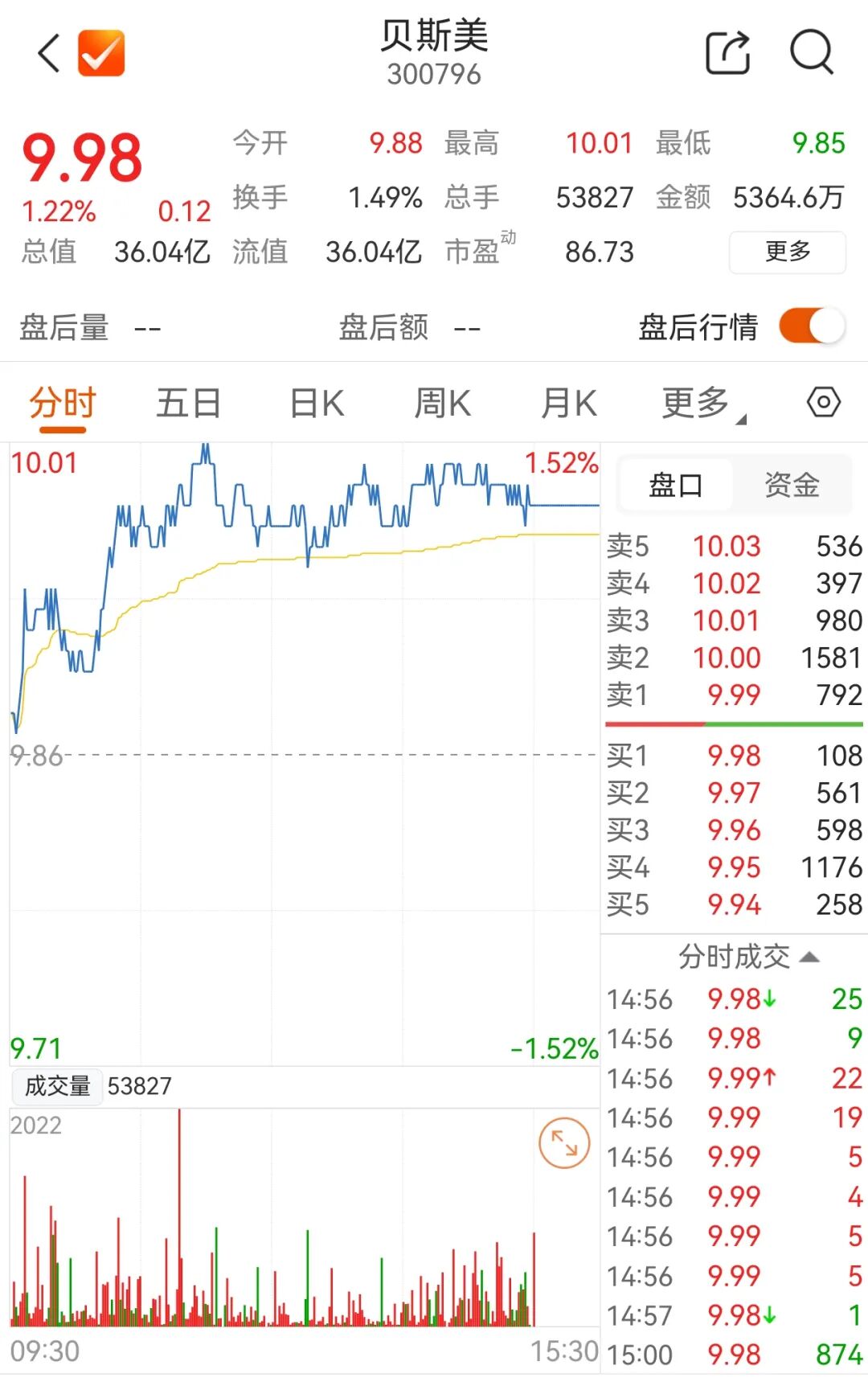Screen dimensions: 868x1386
Task: Switch to the 日K chart tab
Action: (x=317, y=404)
